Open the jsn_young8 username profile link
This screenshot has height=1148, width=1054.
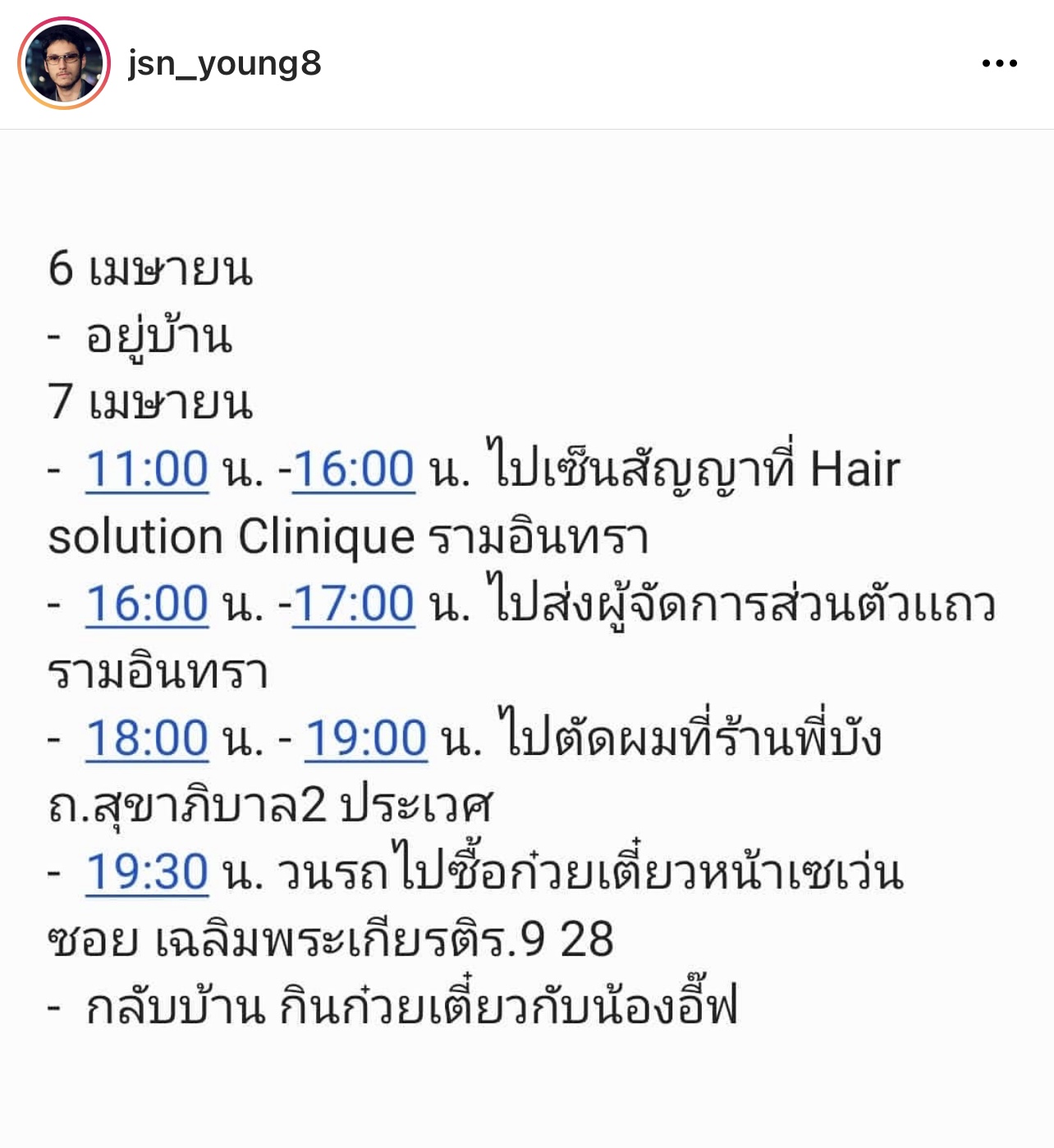pos(224,63)
